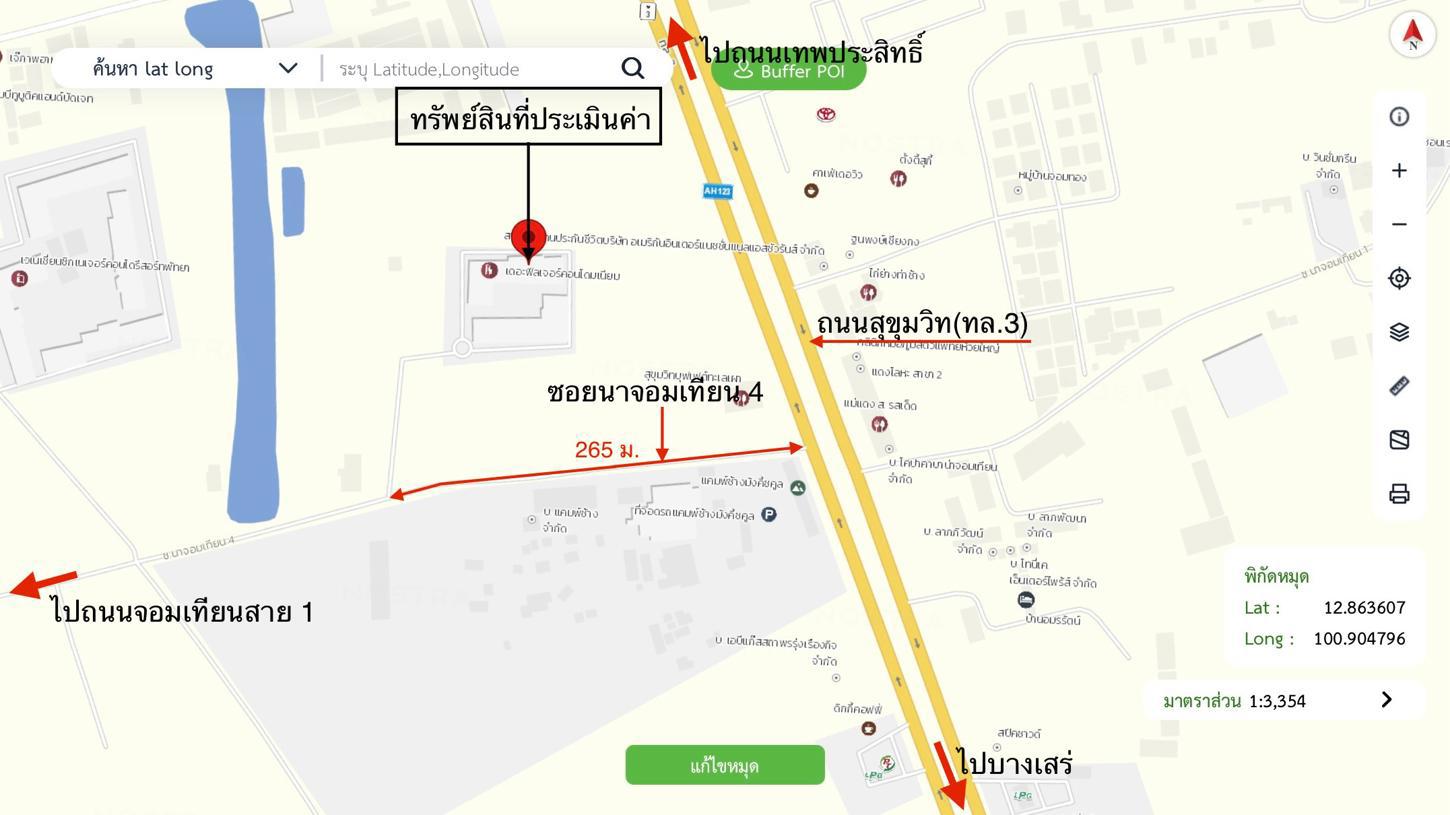Open the map information icon

click(1399, 117)
